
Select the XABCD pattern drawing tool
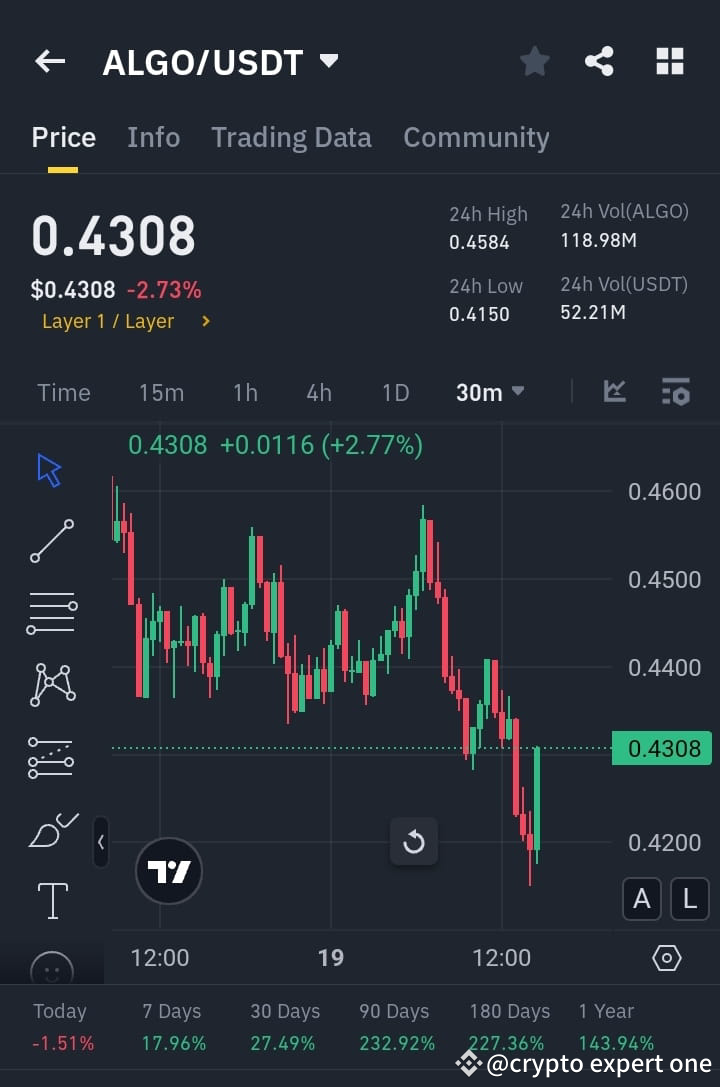pyautogui.click(x=51, y=684)
